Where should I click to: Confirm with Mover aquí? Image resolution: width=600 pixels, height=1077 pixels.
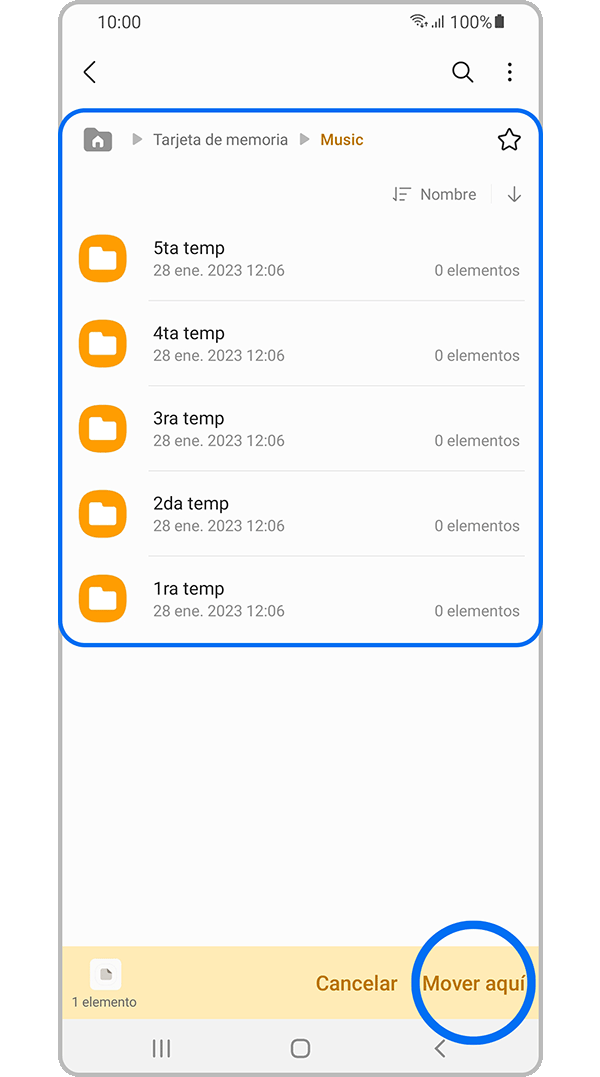pyautogui.click(x=473, y=983)
